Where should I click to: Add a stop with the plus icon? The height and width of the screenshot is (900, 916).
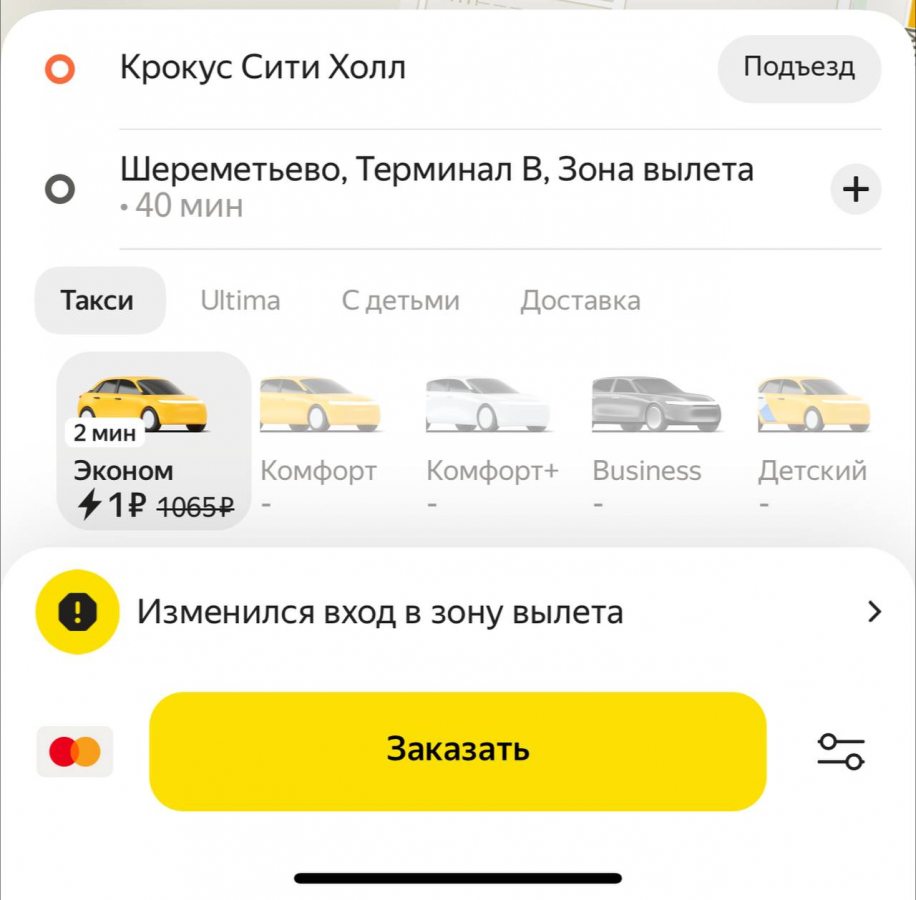[x=856, y=189]
